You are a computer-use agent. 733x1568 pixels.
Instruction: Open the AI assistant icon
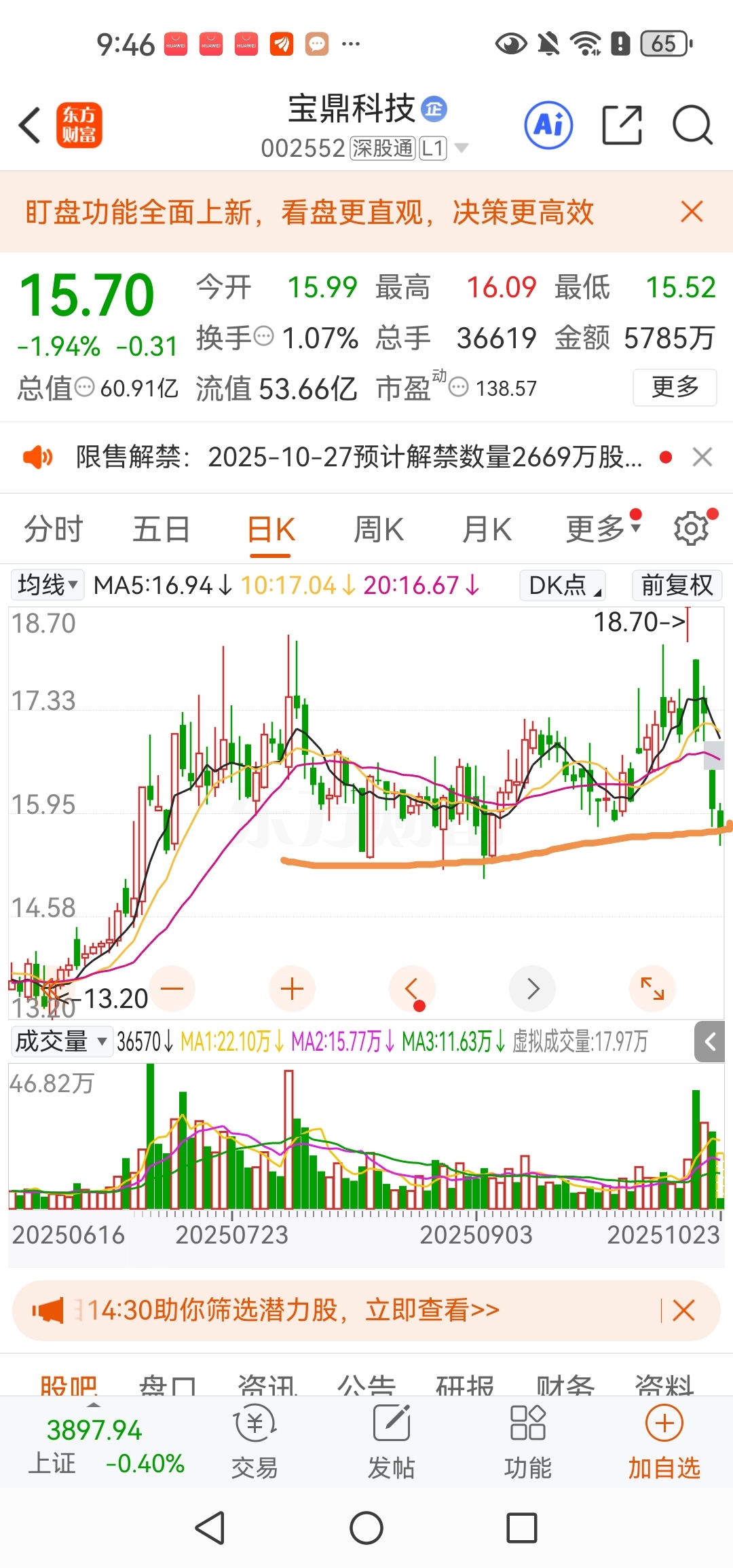(548, 126)
